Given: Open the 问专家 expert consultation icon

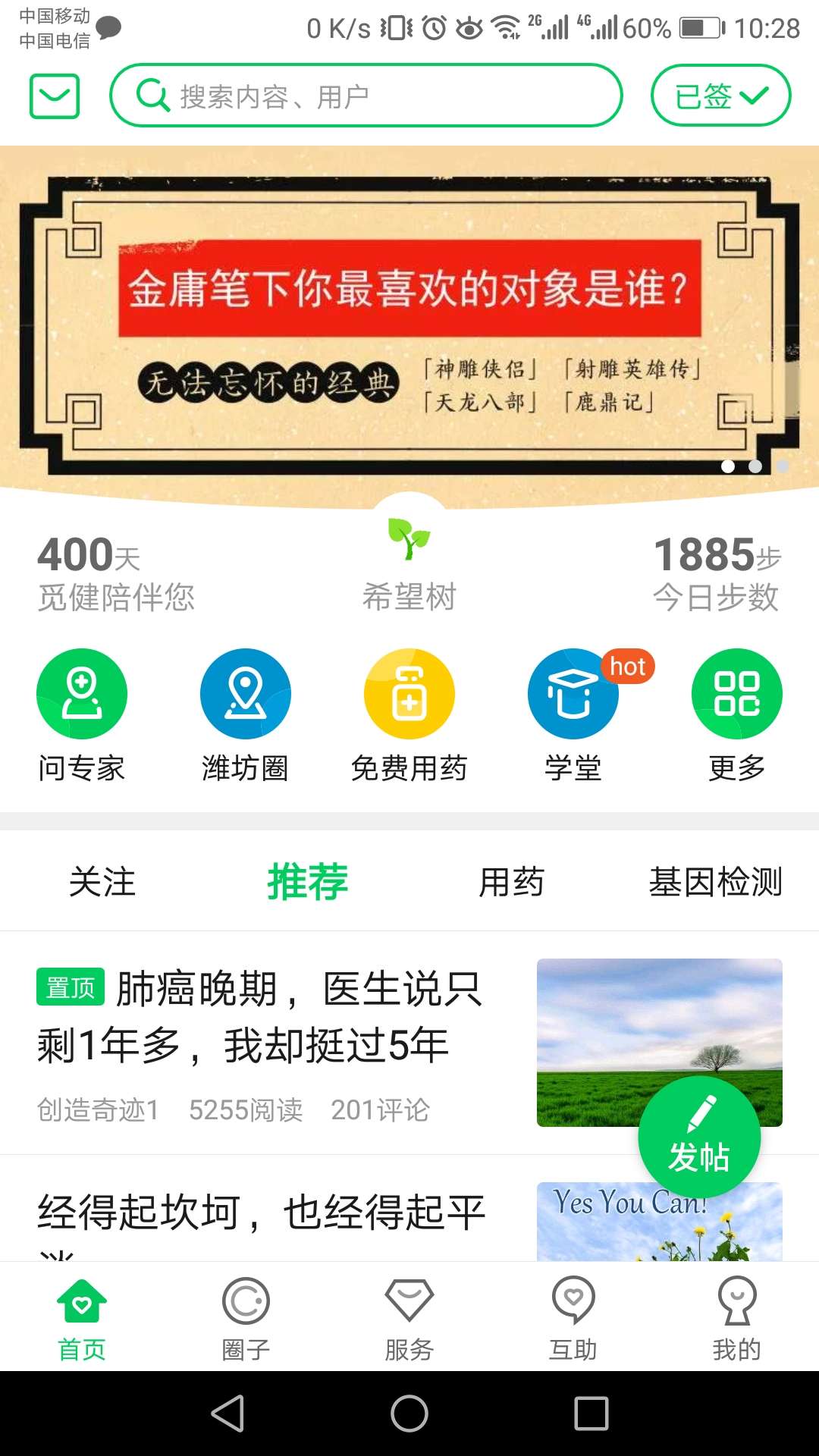Looking at the screenshot, I should coord(82,694).
